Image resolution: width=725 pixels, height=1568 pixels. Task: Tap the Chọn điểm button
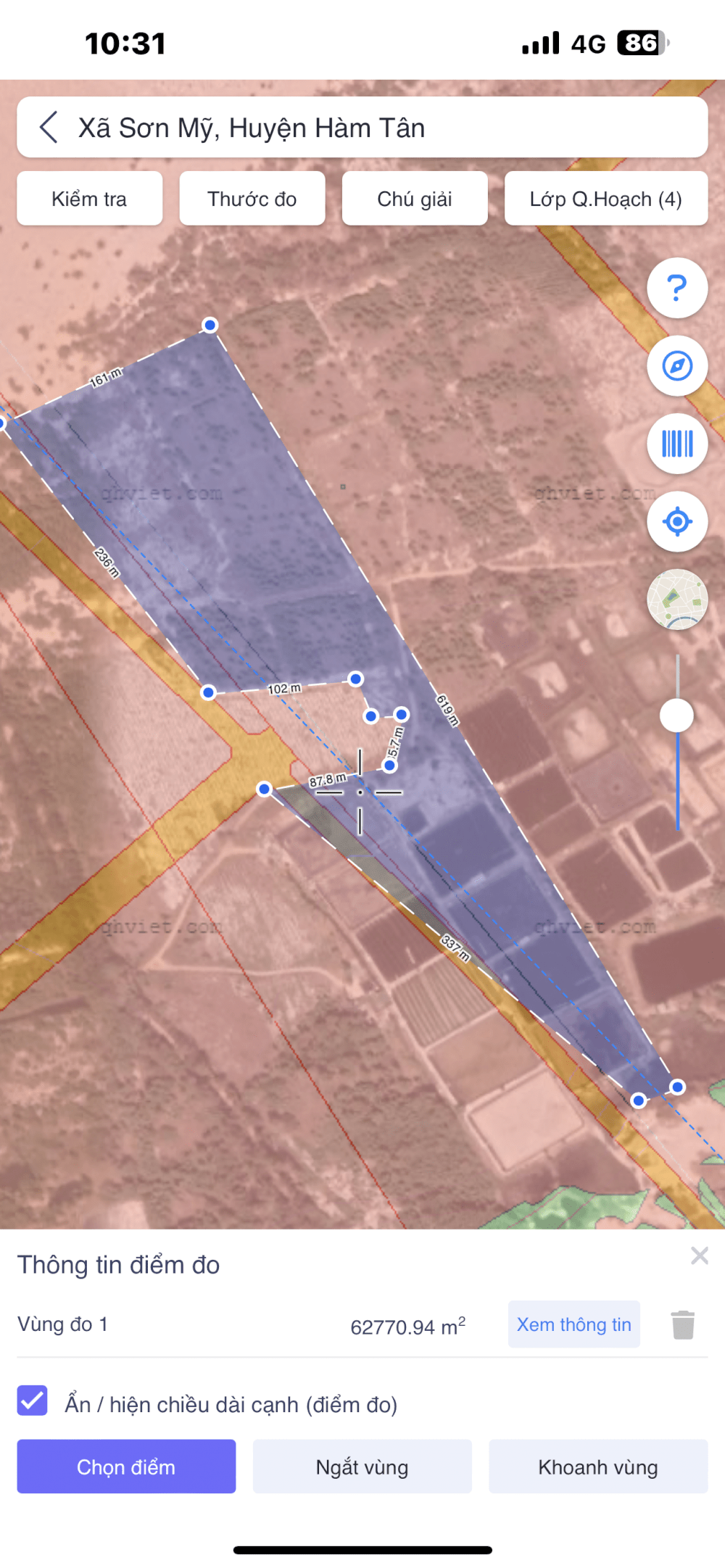pyautogui.click(x=126, y=1467)
